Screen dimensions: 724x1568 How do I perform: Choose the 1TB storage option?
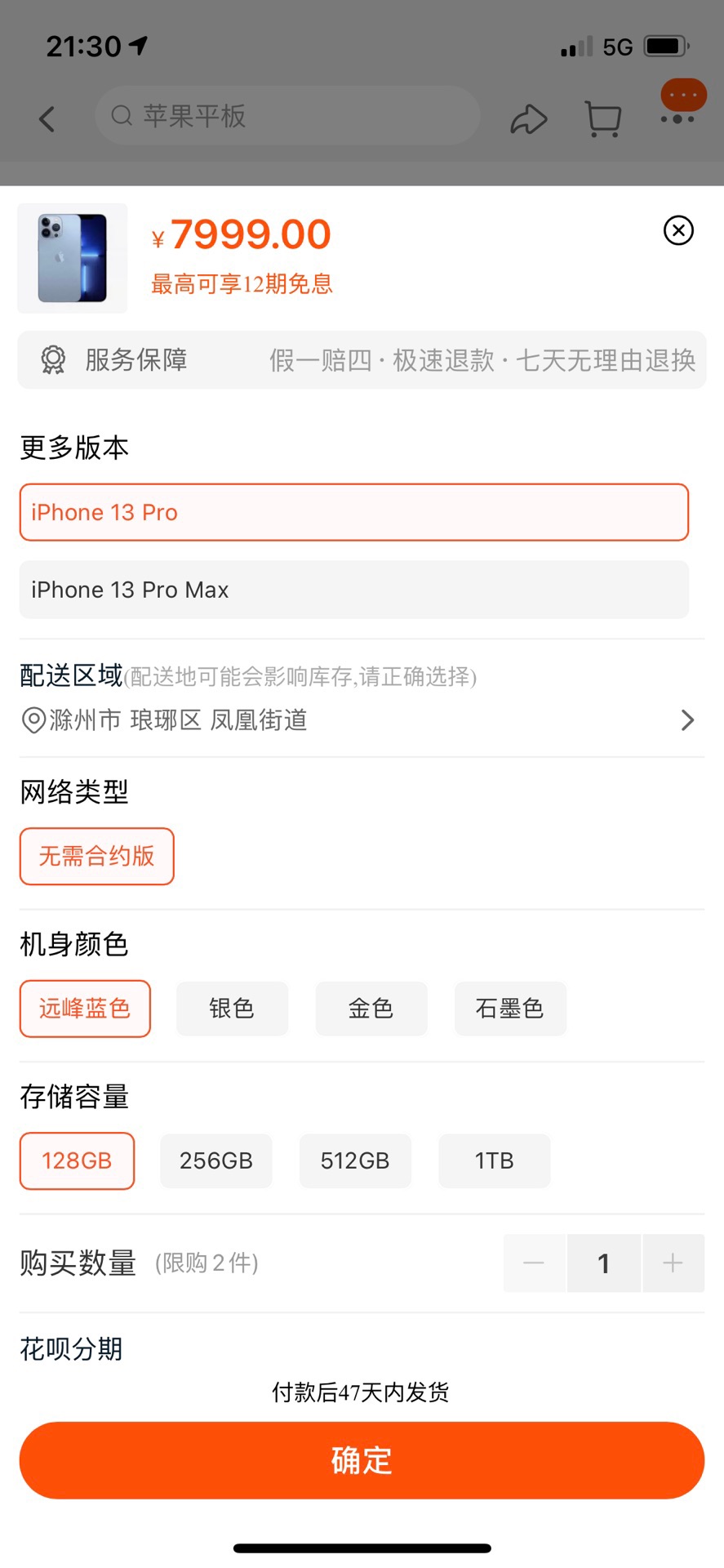pyautogui.click(x=495, y=1160)
